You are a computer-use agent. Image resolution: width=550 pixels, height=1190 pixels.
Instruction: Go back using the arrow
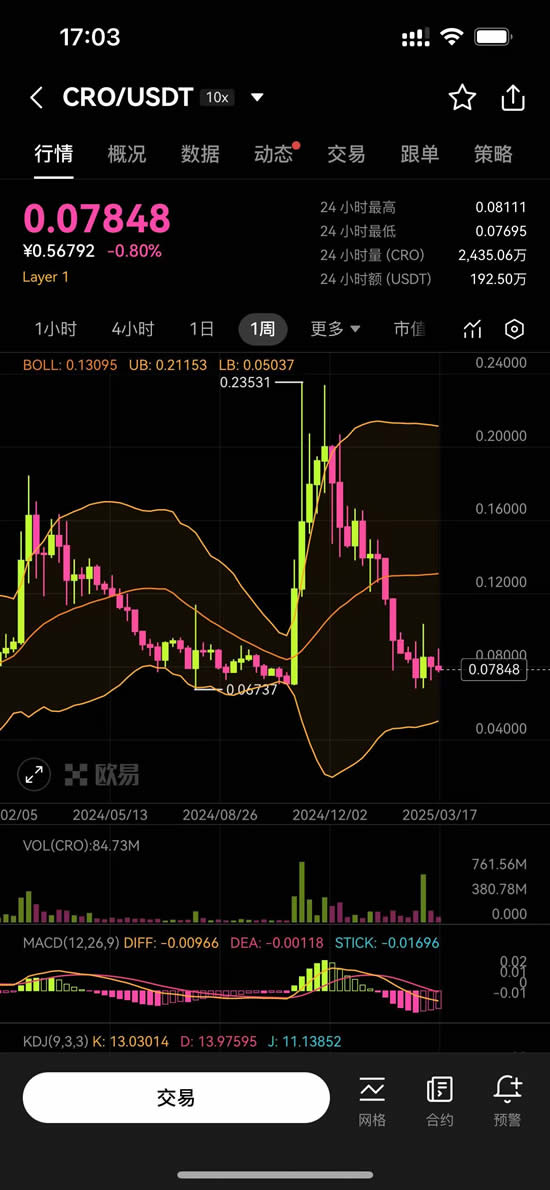[36, 97]
